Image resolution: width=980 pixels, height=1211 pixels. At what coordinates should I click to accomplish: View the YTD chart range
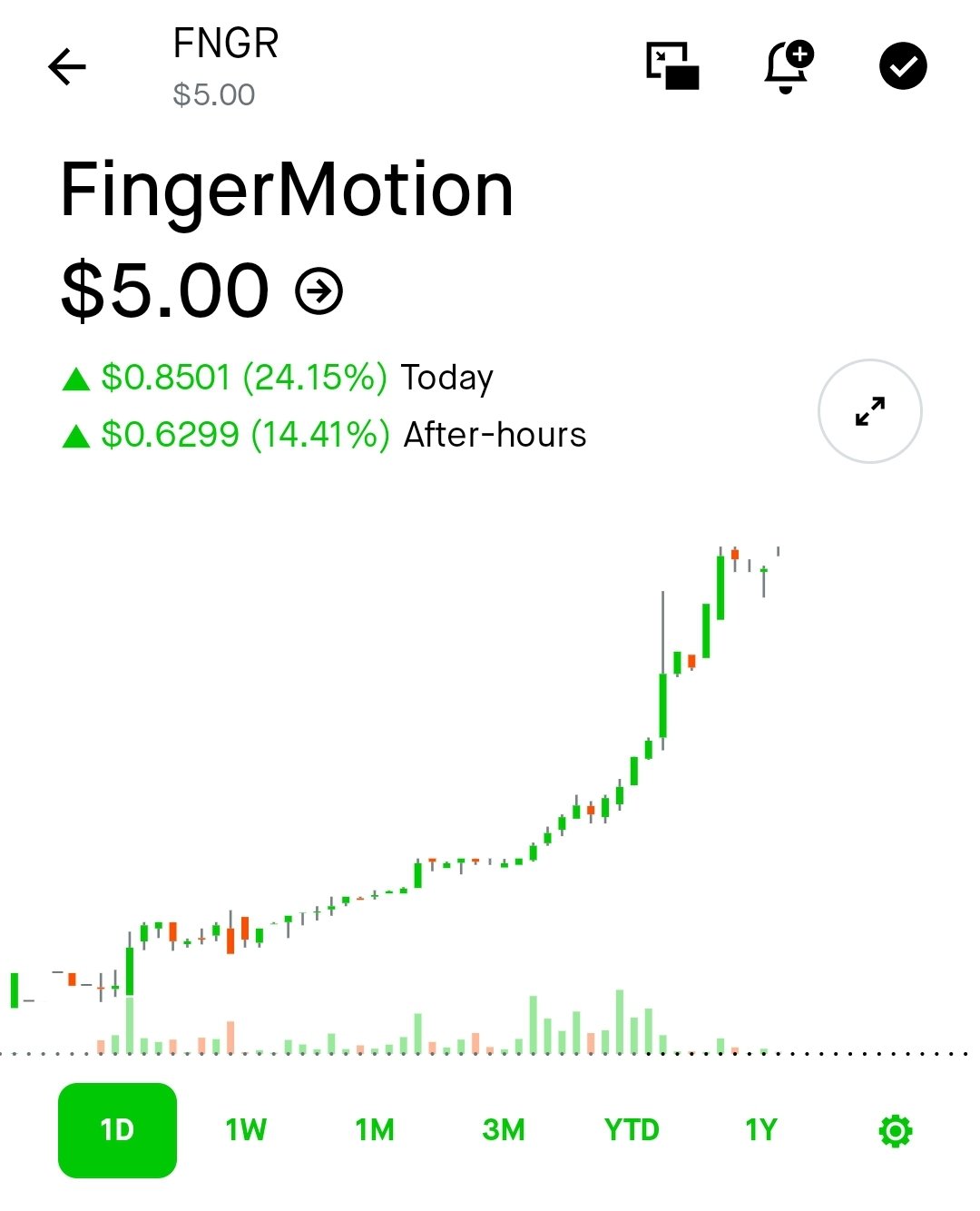coord(632,1130)
